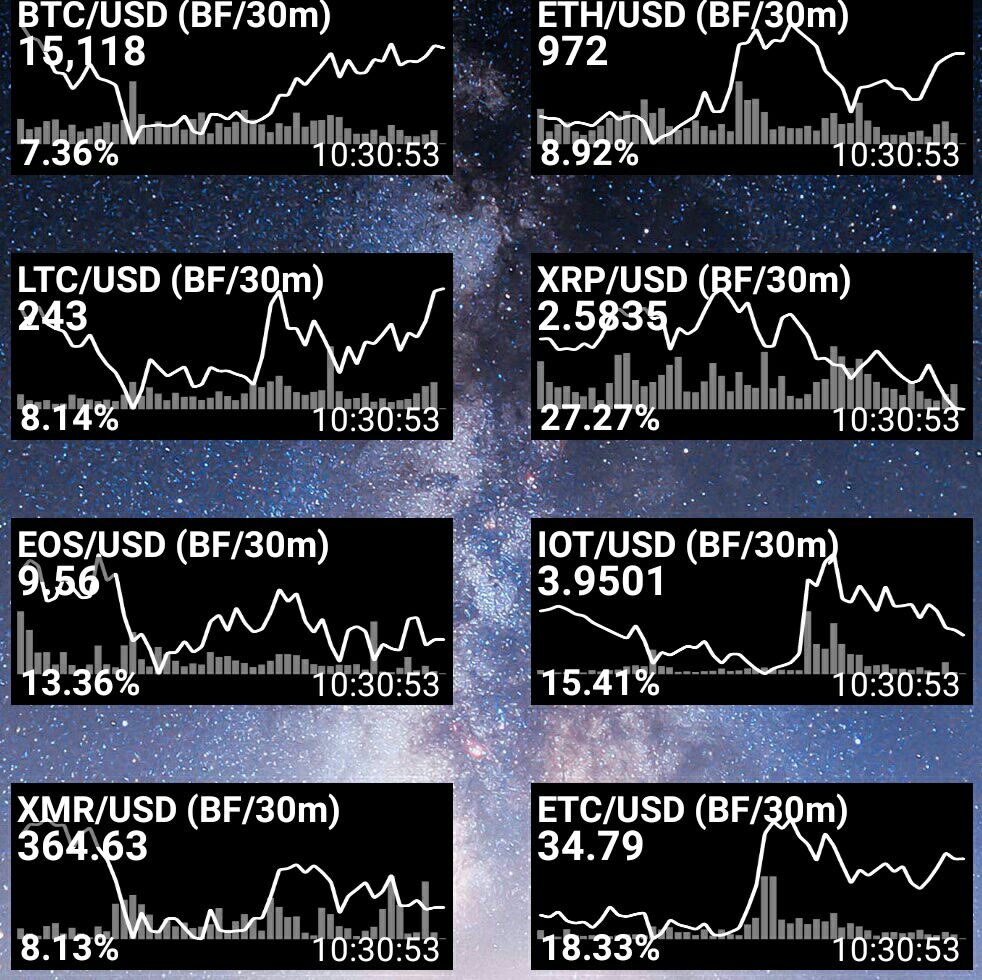Open the ETH/USD price chart widget
The width and height of the screenshot is (982, 980).
tap(752, 87)
